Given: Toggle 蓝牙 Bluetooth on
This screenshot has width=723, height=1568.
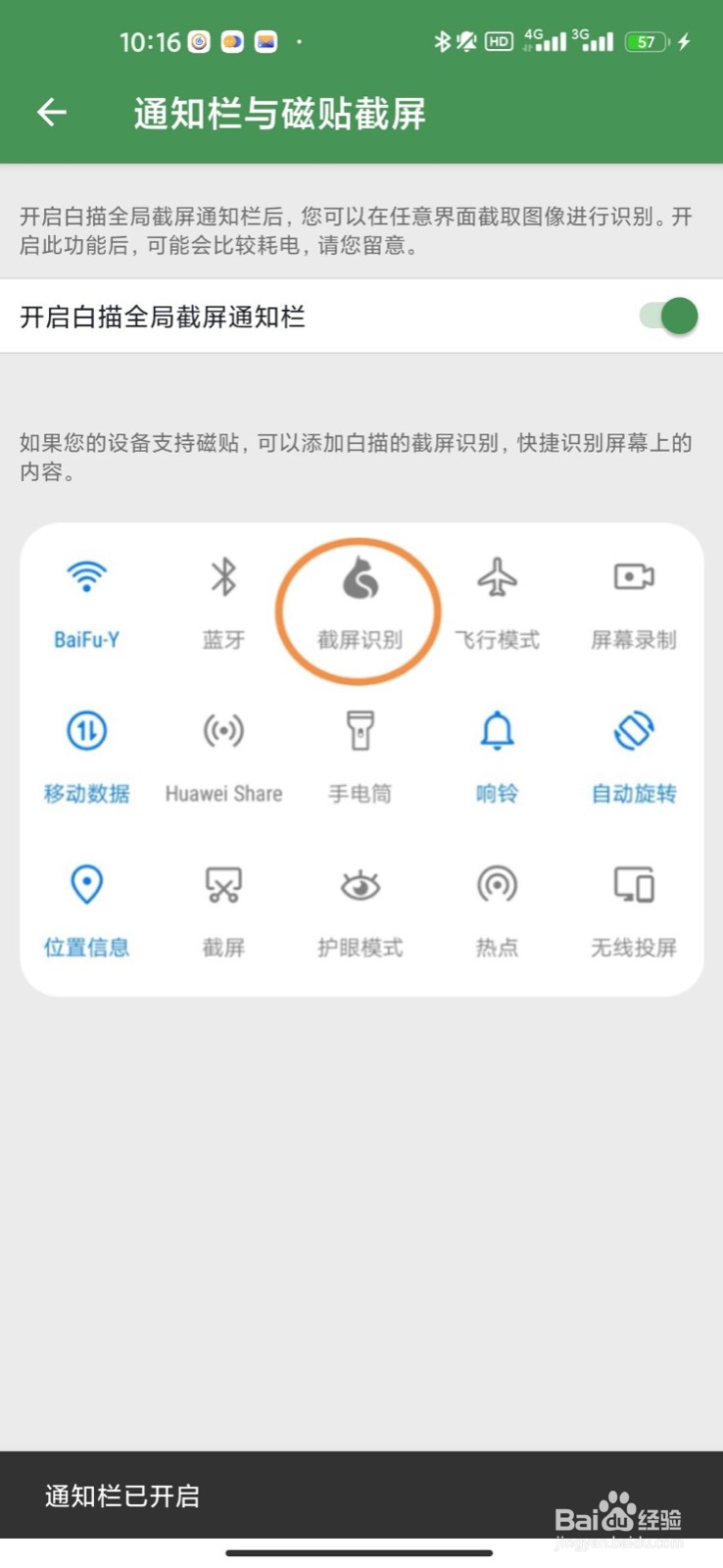Looking at the screenshot, I should point(222,600).
